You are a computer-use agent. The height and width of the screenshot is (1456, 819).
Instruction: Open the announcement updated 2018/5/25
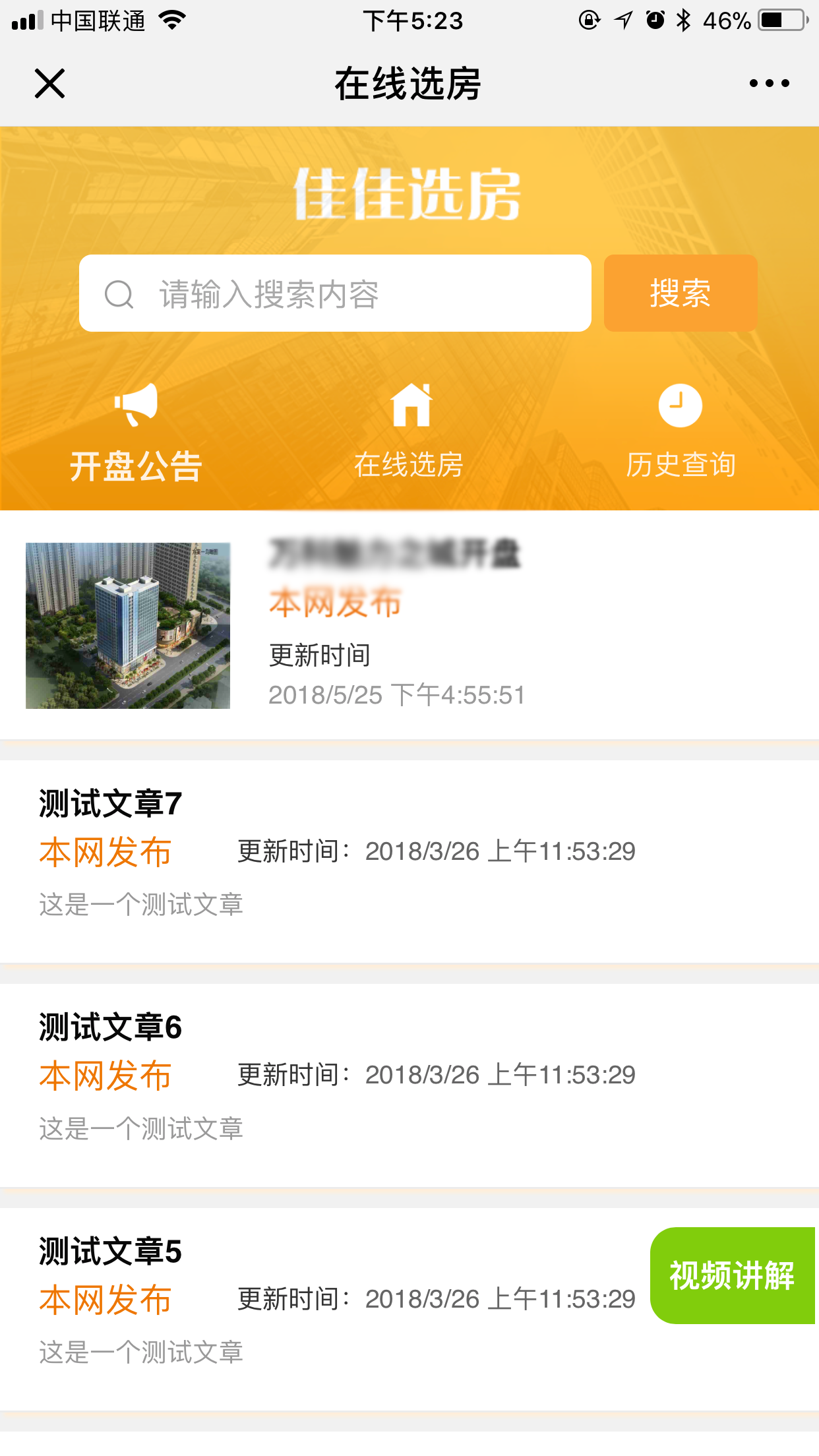pyautogui.click(x=396, y=624)
